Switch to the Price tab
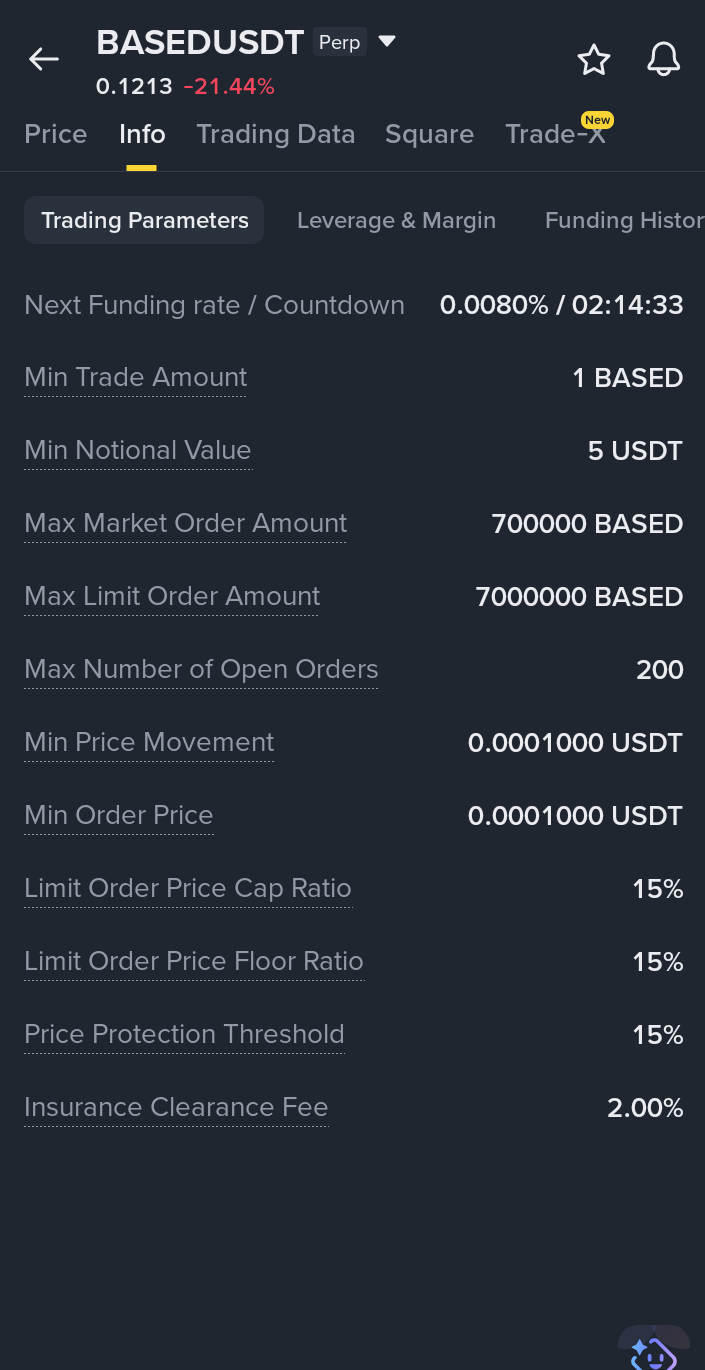 tap(56, 134)
